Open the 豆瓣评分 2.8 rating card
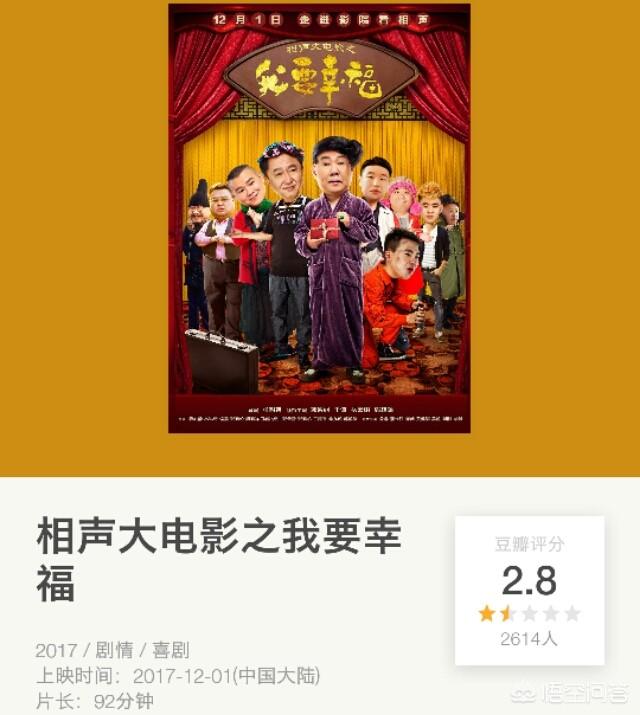 point(529,589)
